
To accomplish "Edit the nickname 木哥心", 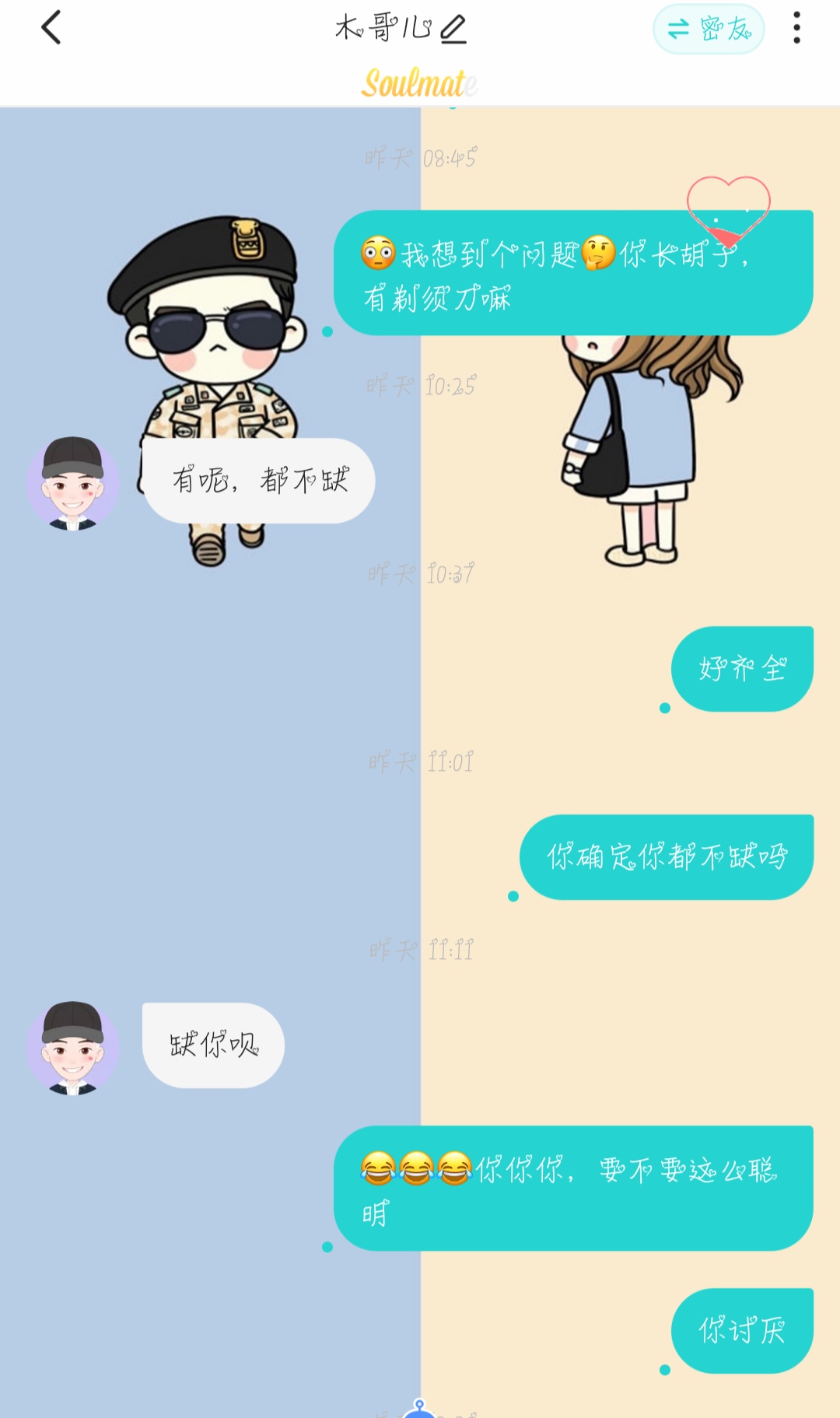I will click(453, 30).
